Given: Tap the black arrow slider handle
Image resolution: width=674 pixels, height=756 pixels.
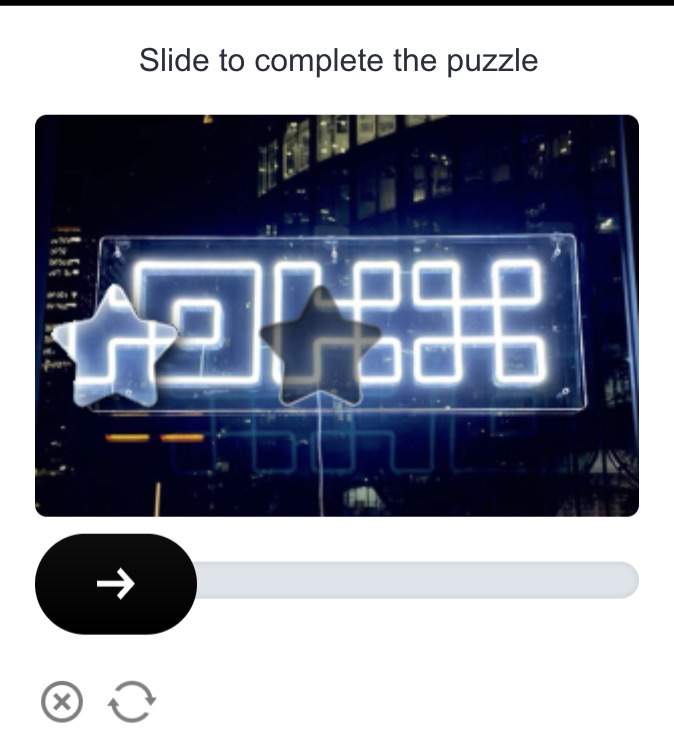Looking at the screenshot, I should tap(116, 584).
